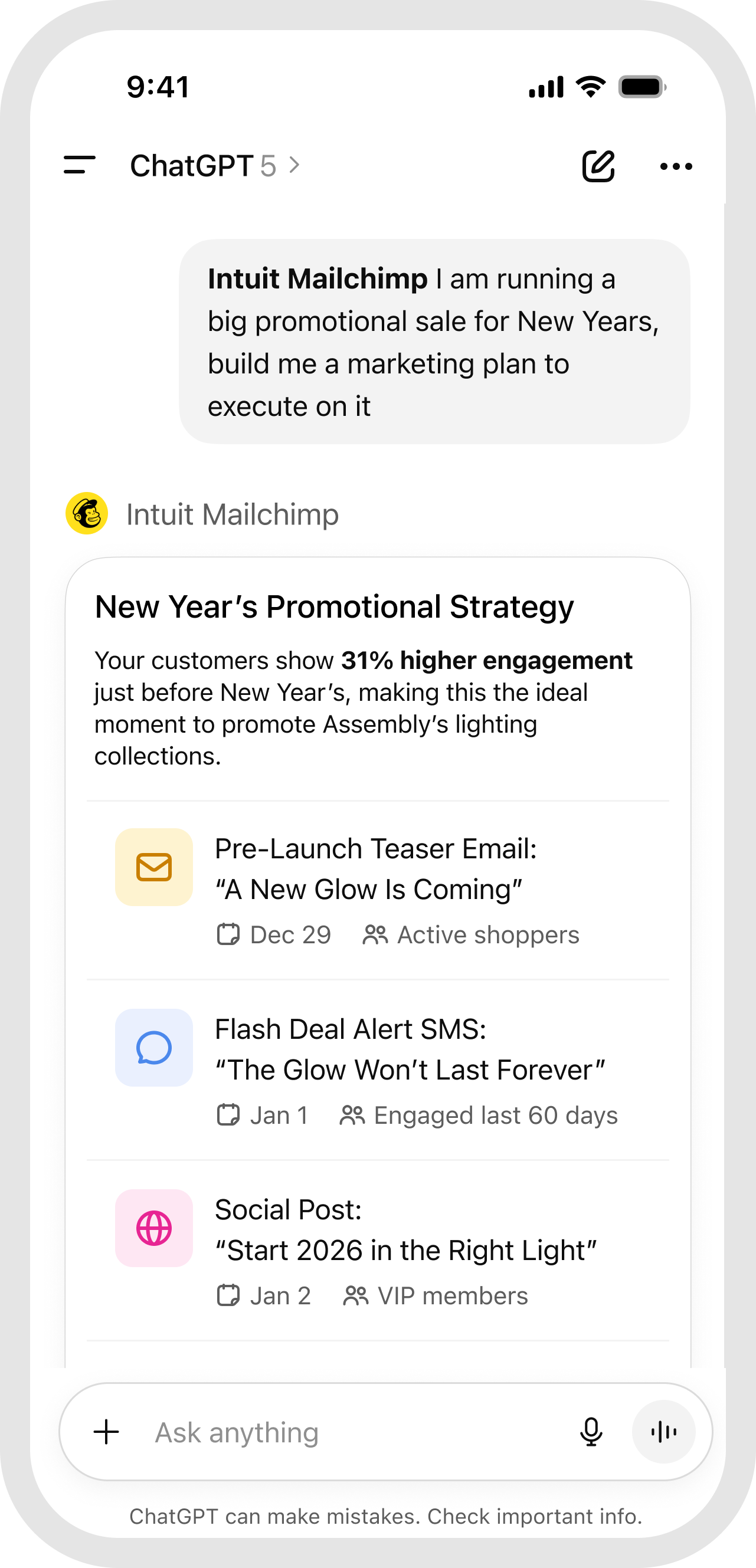The height and width of the screenshot is (1568, 756).
Task: Open the three-dot overflow menu
Action: 676,166
